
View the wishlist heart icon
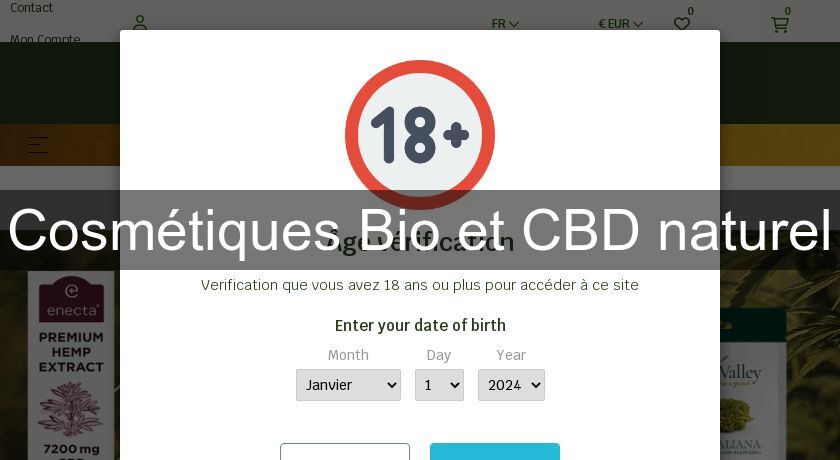pyautogui.click(x=682, y=24)
